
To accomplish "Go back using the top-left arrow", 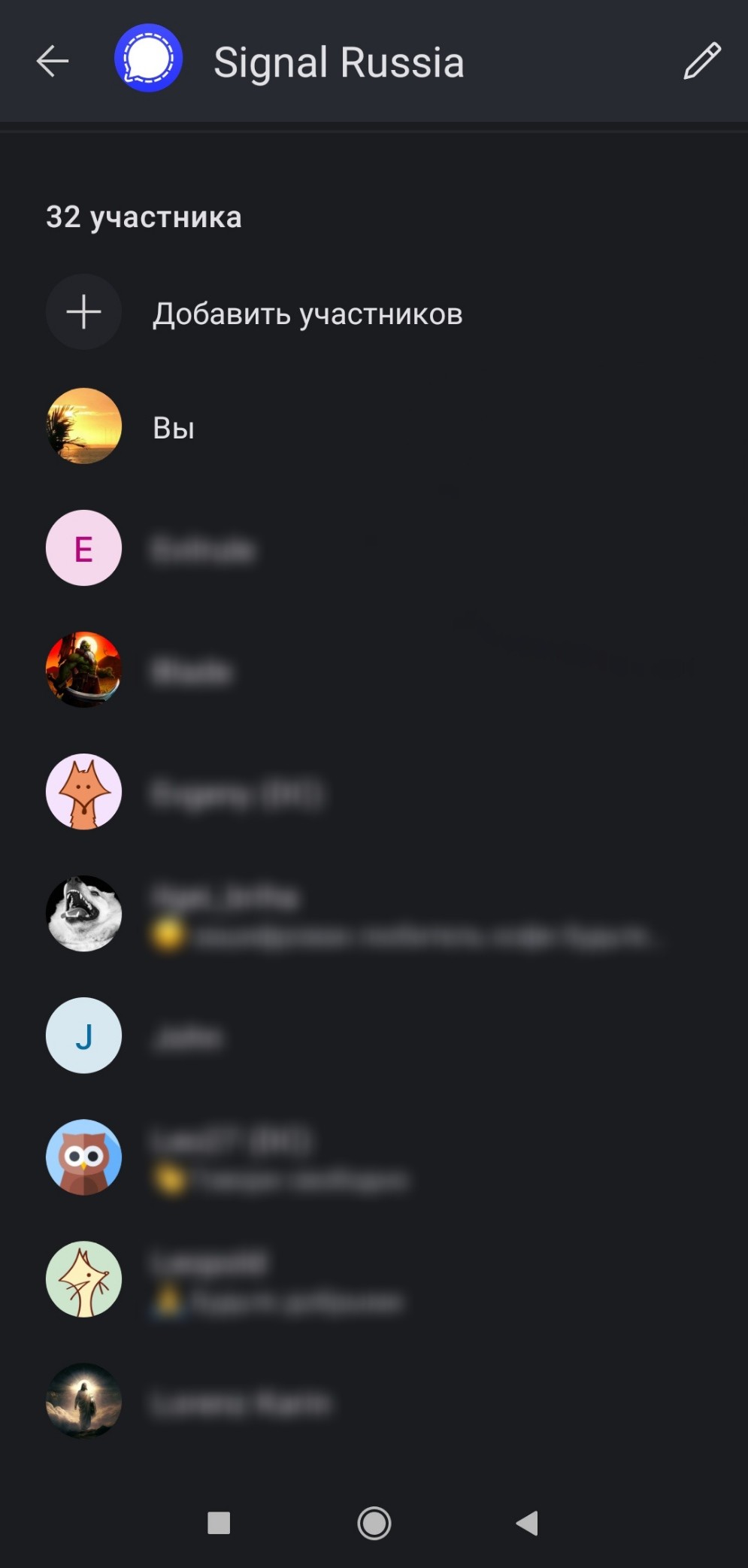I will click(x=53, y=61).
